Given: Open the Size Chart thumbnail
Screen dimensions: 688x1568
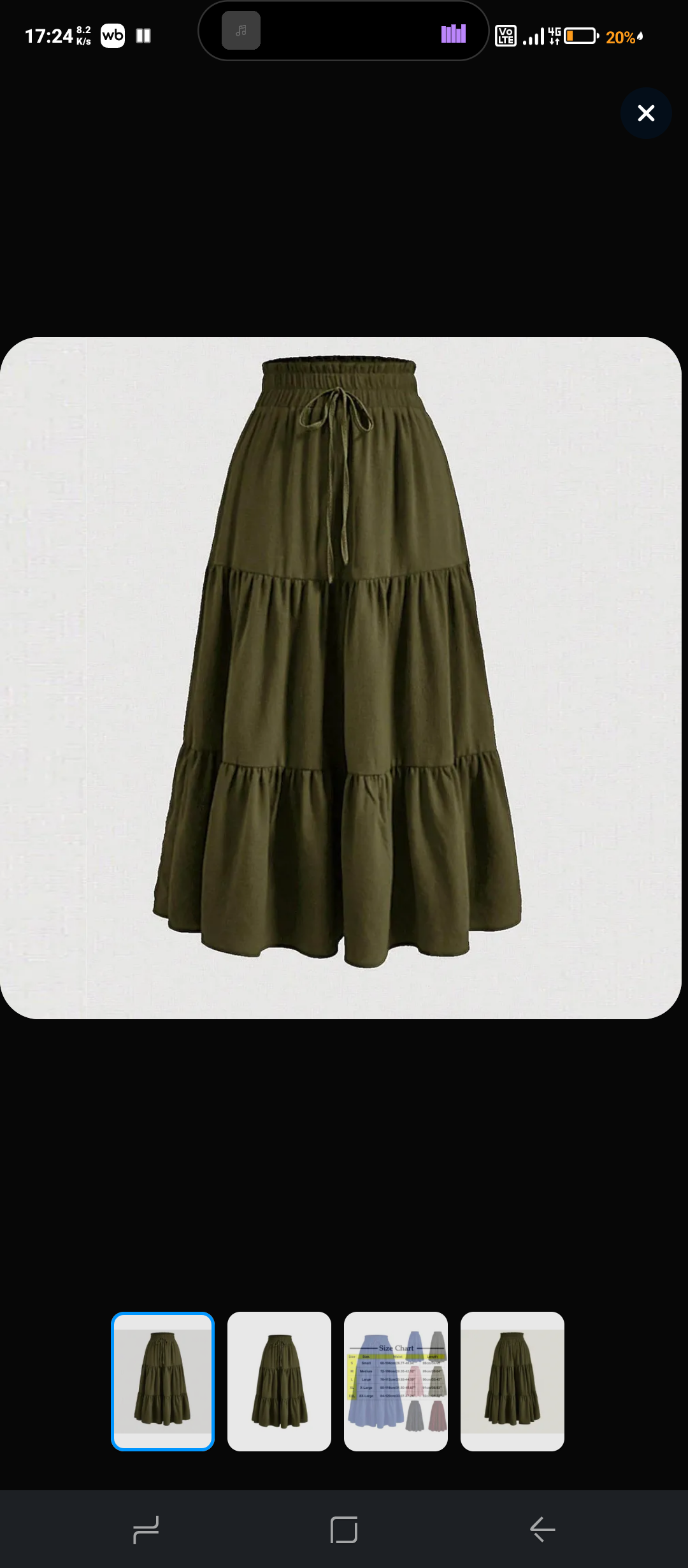Looking at the screenshot, I should [396, 1381].
